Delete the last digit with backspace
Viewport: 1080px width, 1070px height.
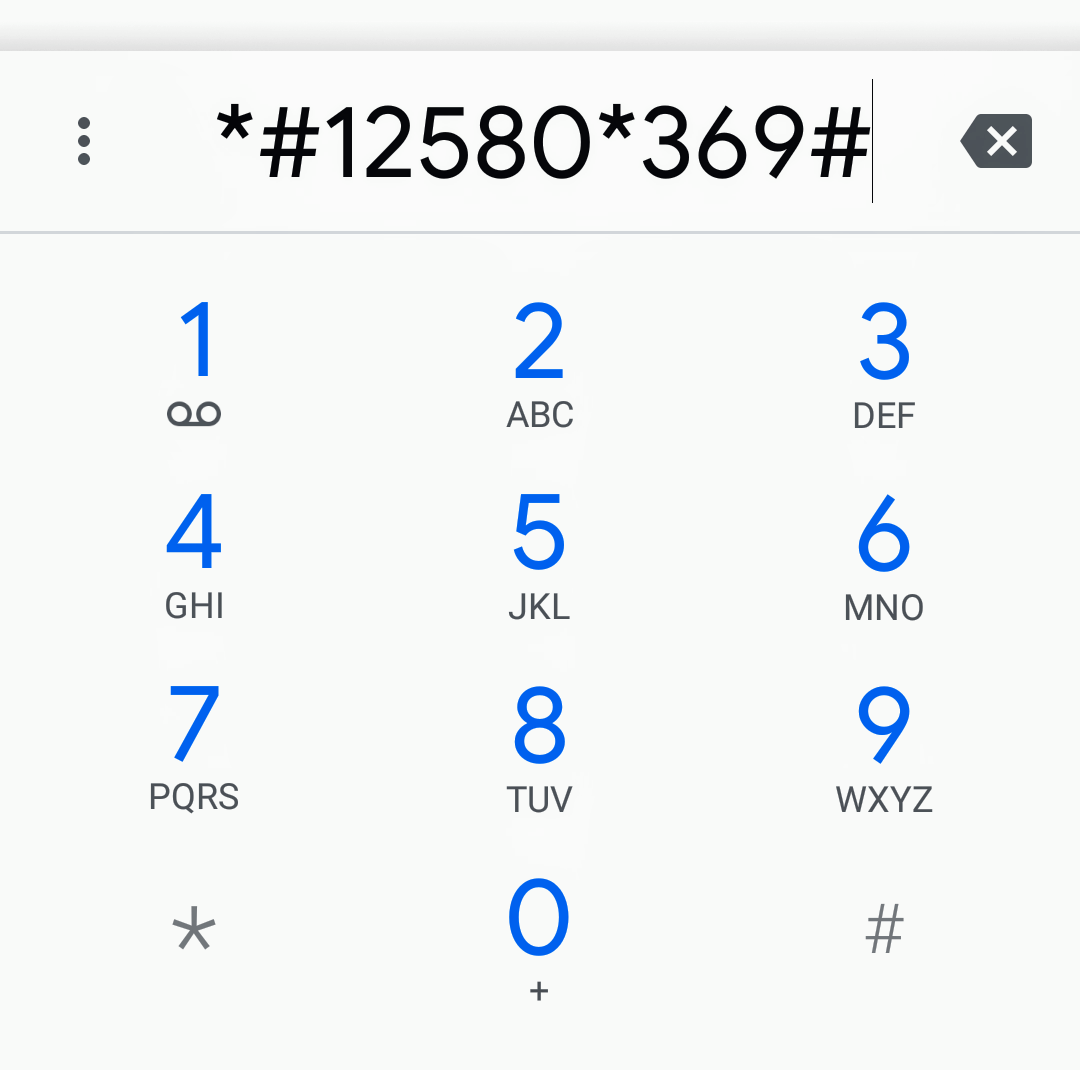click(x=996, y=141)
